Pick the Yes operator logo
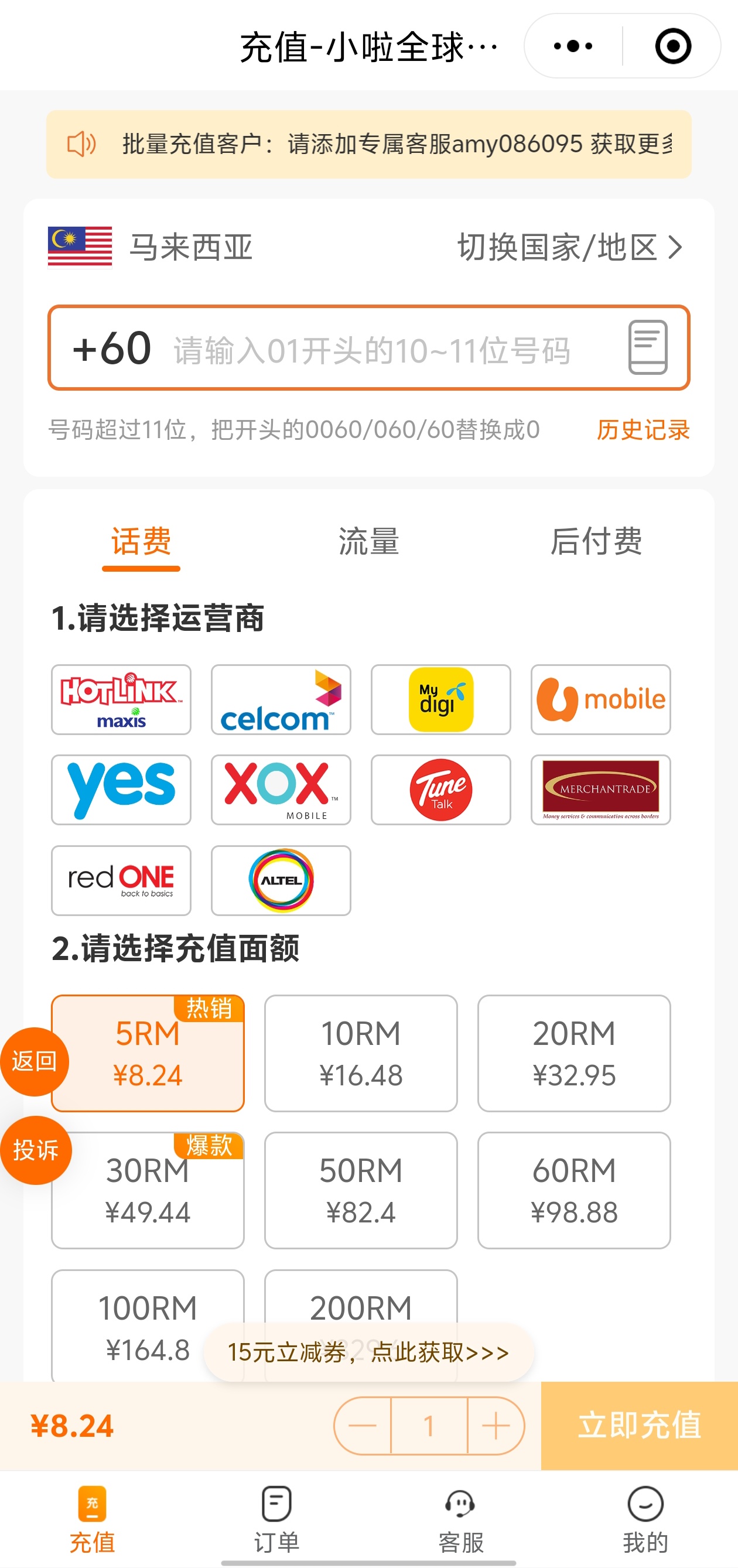This screenshot has width=738, height=1568. pos(121,790)
